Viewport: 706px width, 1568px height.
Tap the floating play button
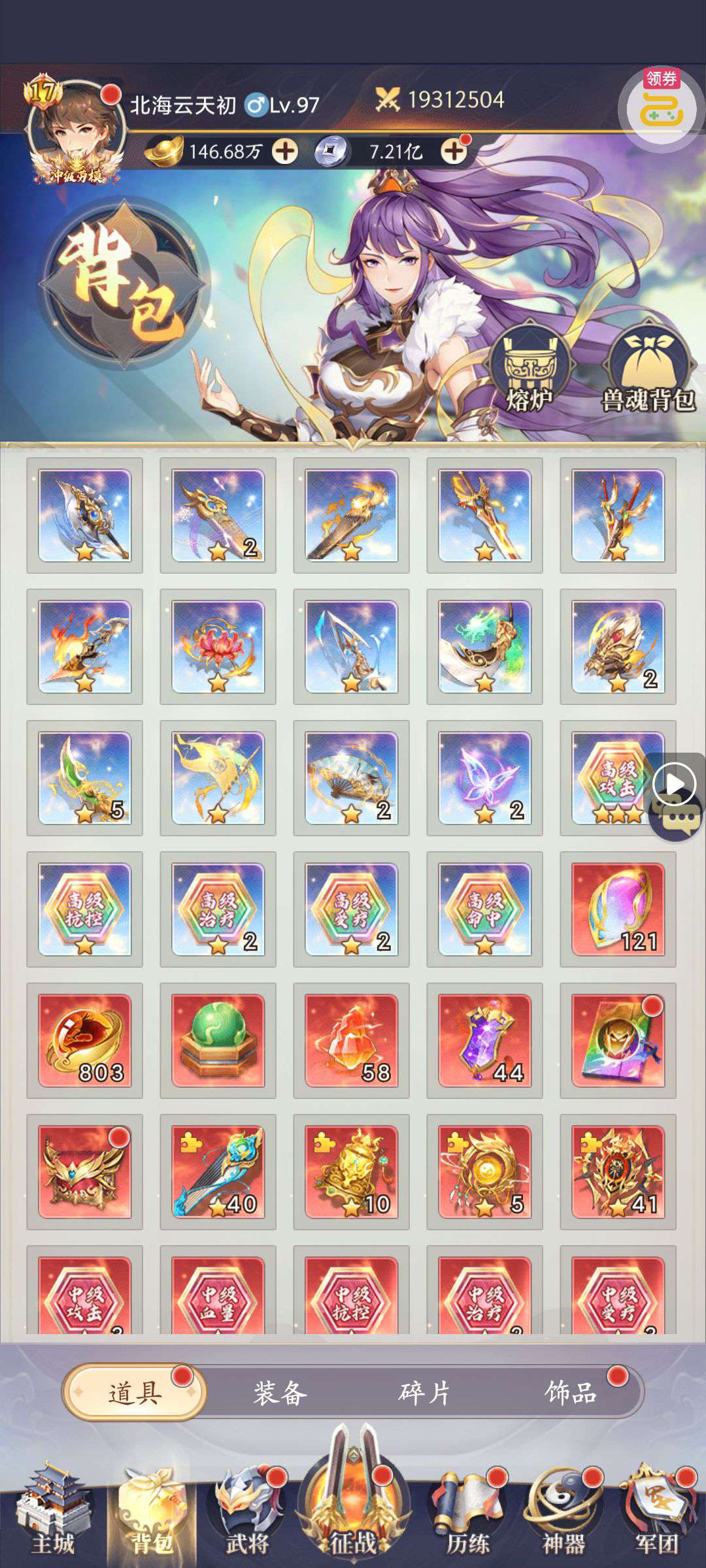(675, 783)
